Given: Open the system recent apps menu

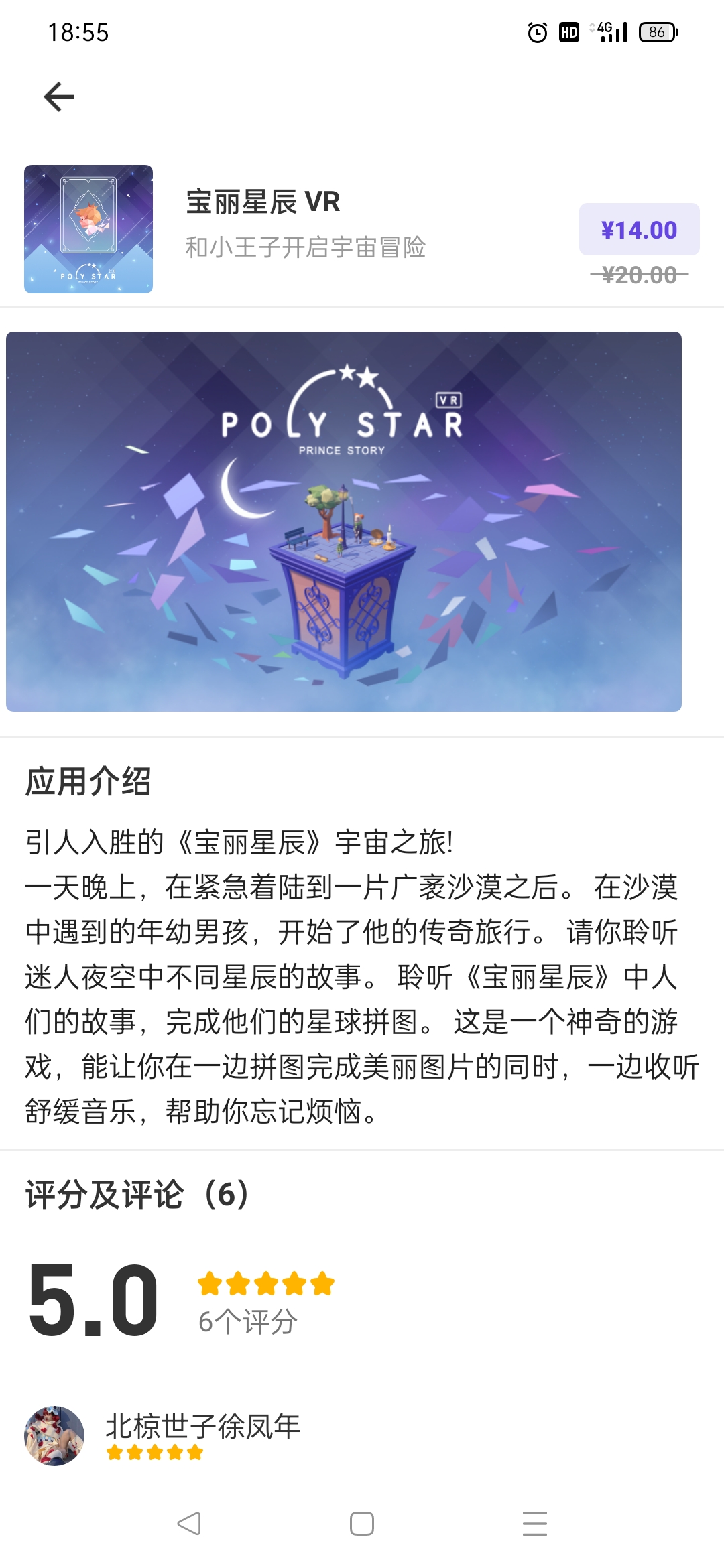Looking at the screenshot, I should (x=534, y=1524).
